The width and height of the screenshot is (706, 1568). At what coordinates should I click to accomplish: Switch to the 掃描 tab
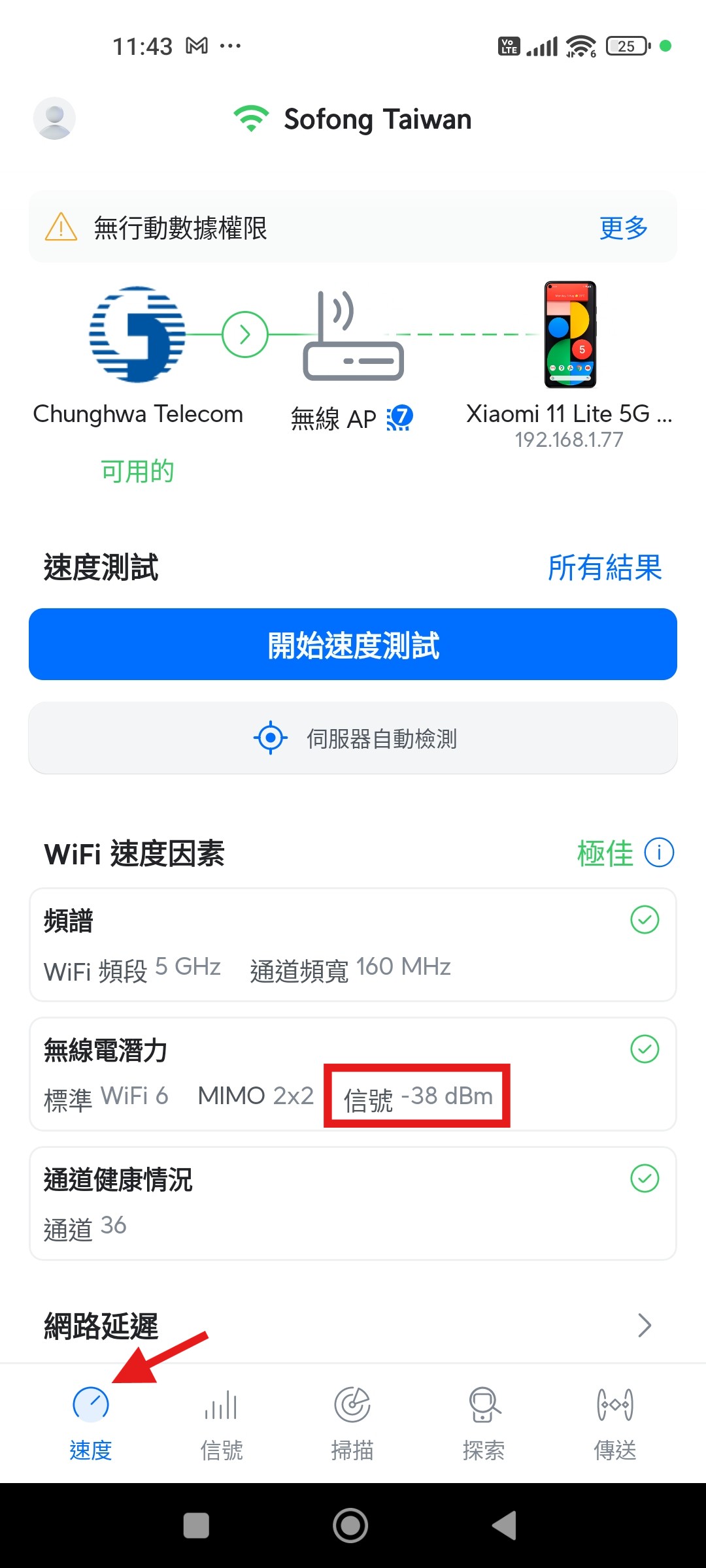[352, 1424]
